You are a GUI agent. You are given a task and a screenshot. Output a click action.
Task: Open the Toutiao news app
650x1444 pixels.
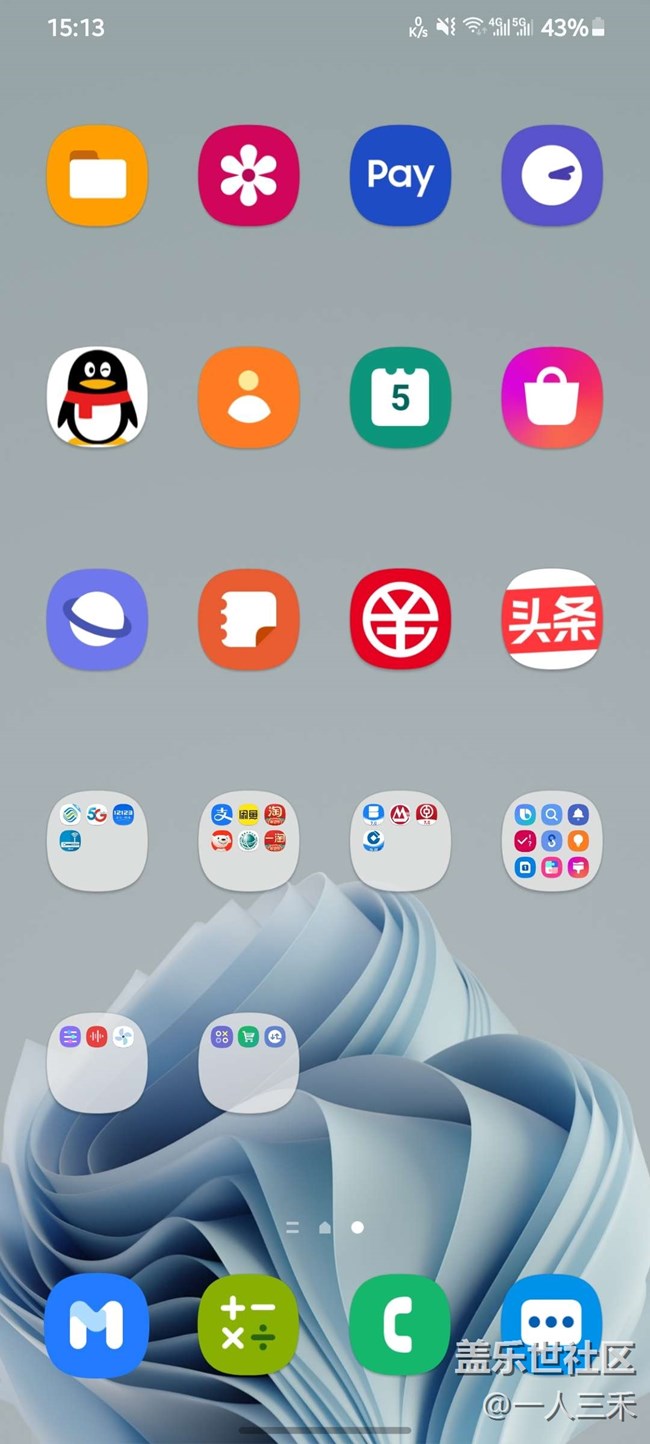coord(552,619)
